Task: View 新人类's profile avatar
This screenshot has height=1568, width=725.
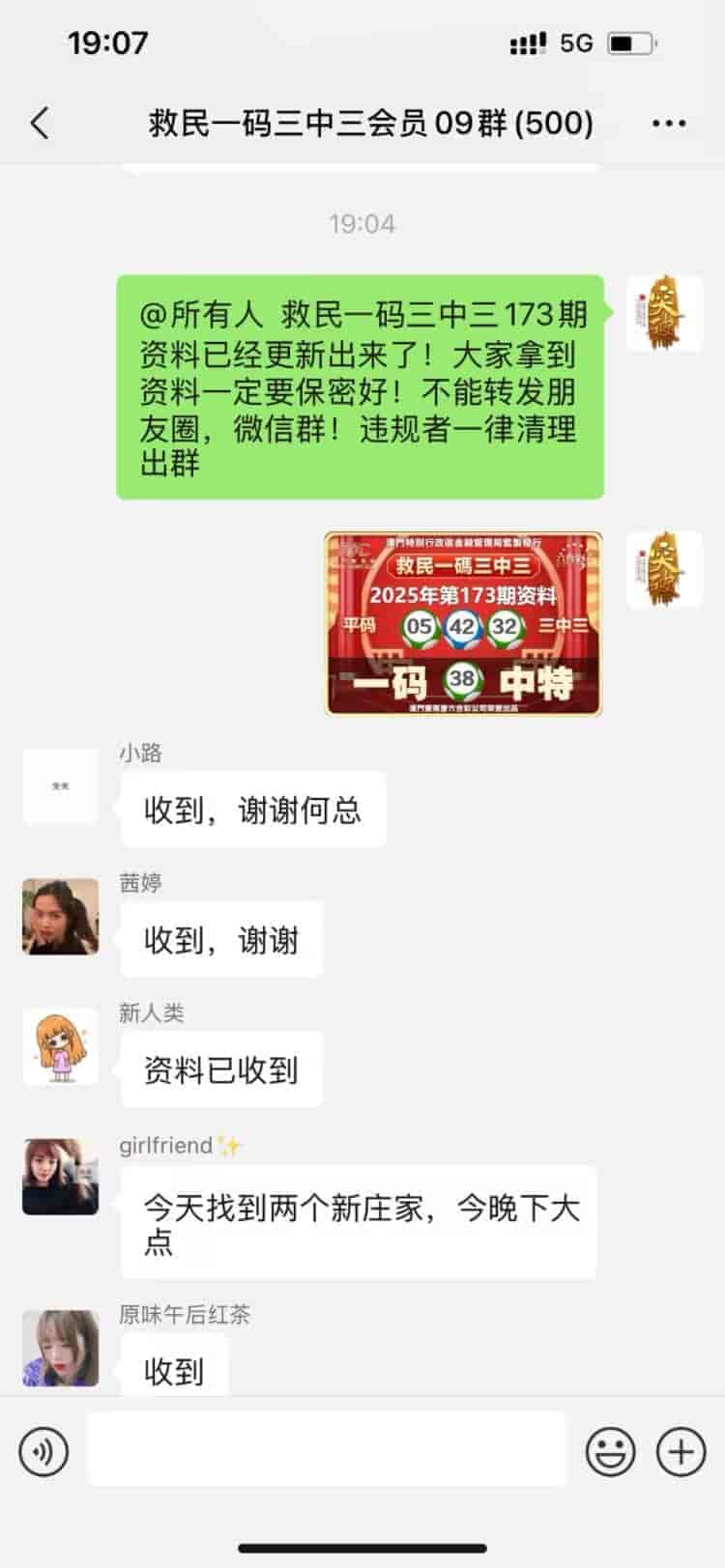Action: pos(61,1047)
